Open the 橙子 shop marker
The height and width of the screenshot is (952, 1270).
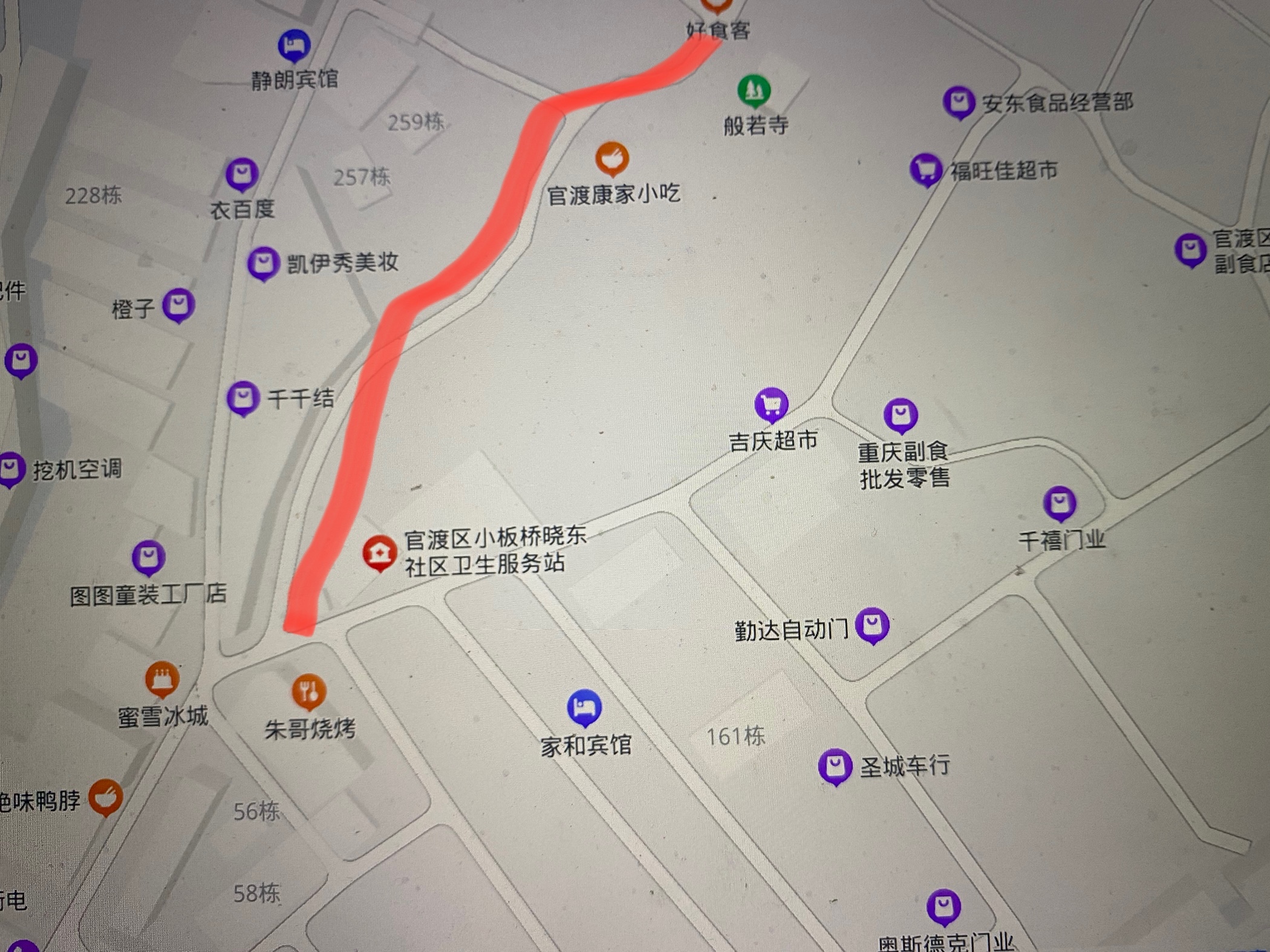[178, 305]
